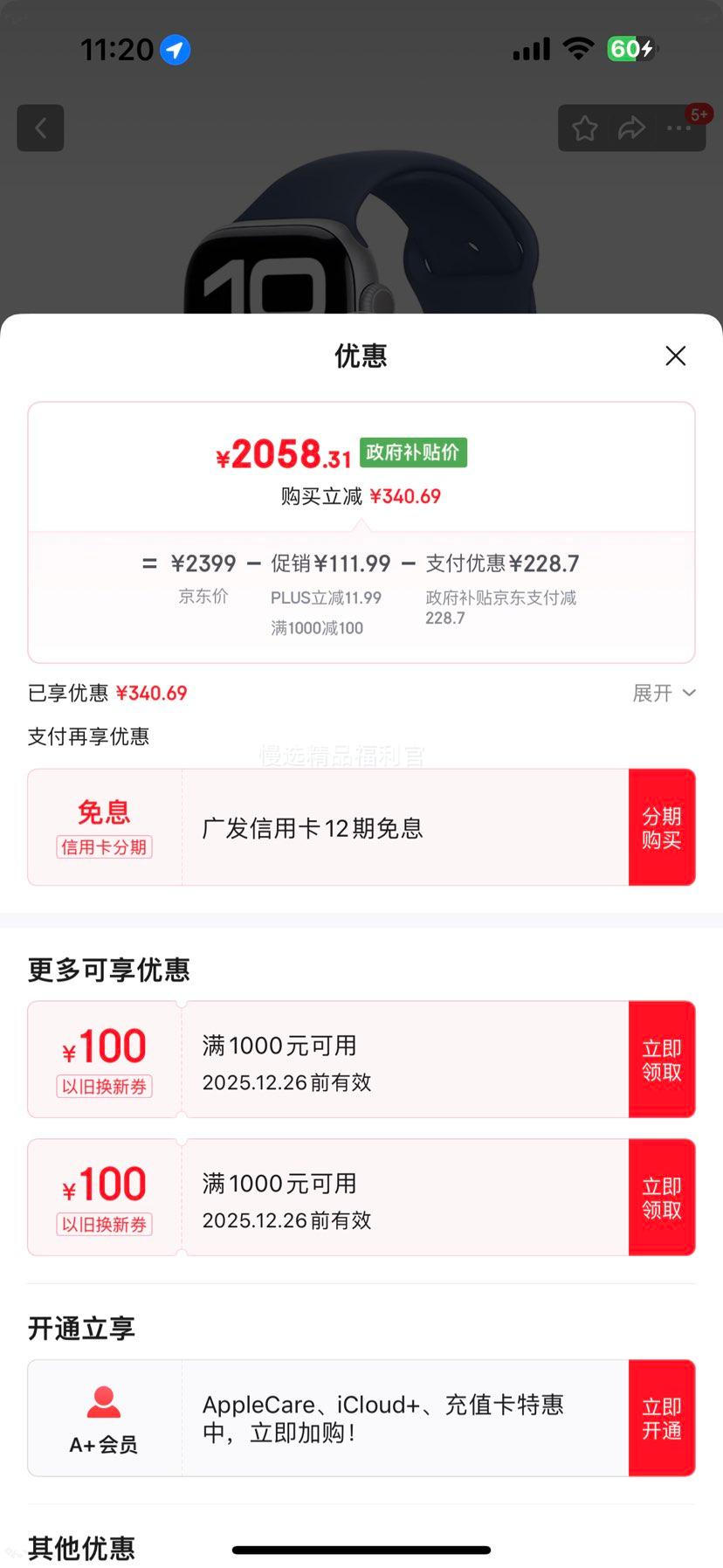Viewport: 723px width, 1568px height.
Task: Open the more options ellipsis with 5+ badge
Action: coord(678,128)
